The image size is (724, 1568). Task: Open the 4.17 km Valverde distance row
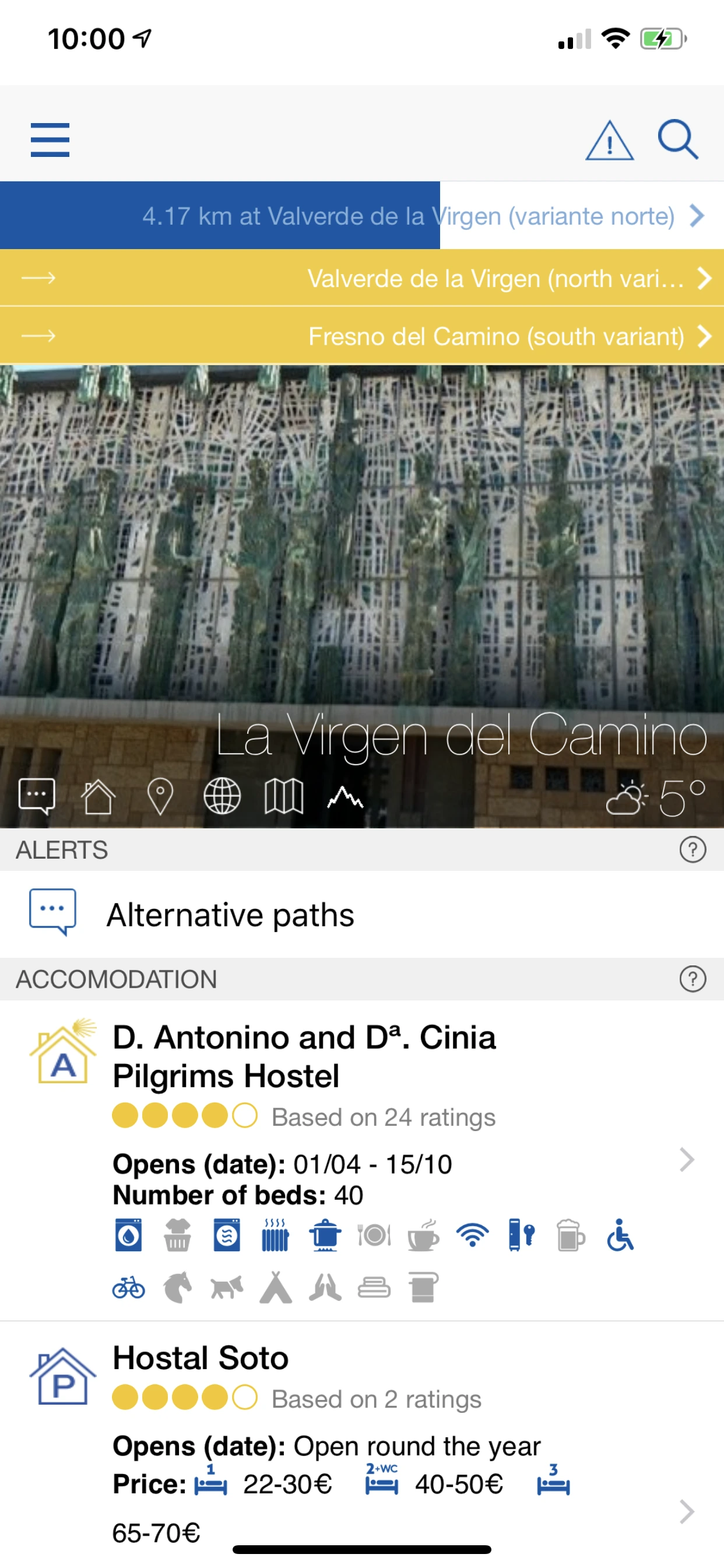[x=407, y=215]
